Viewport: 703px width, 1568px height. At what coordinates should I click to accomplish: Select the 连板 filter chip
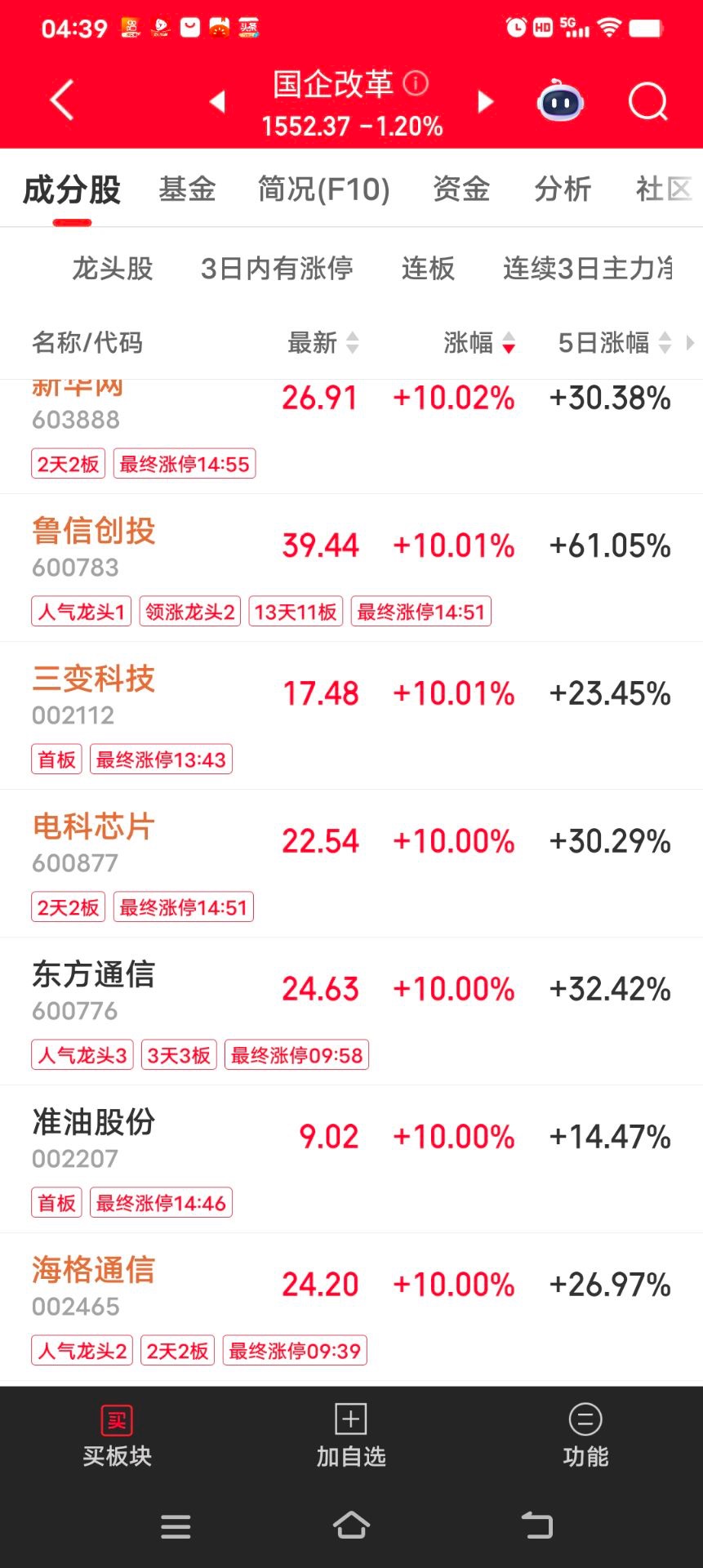428,268
